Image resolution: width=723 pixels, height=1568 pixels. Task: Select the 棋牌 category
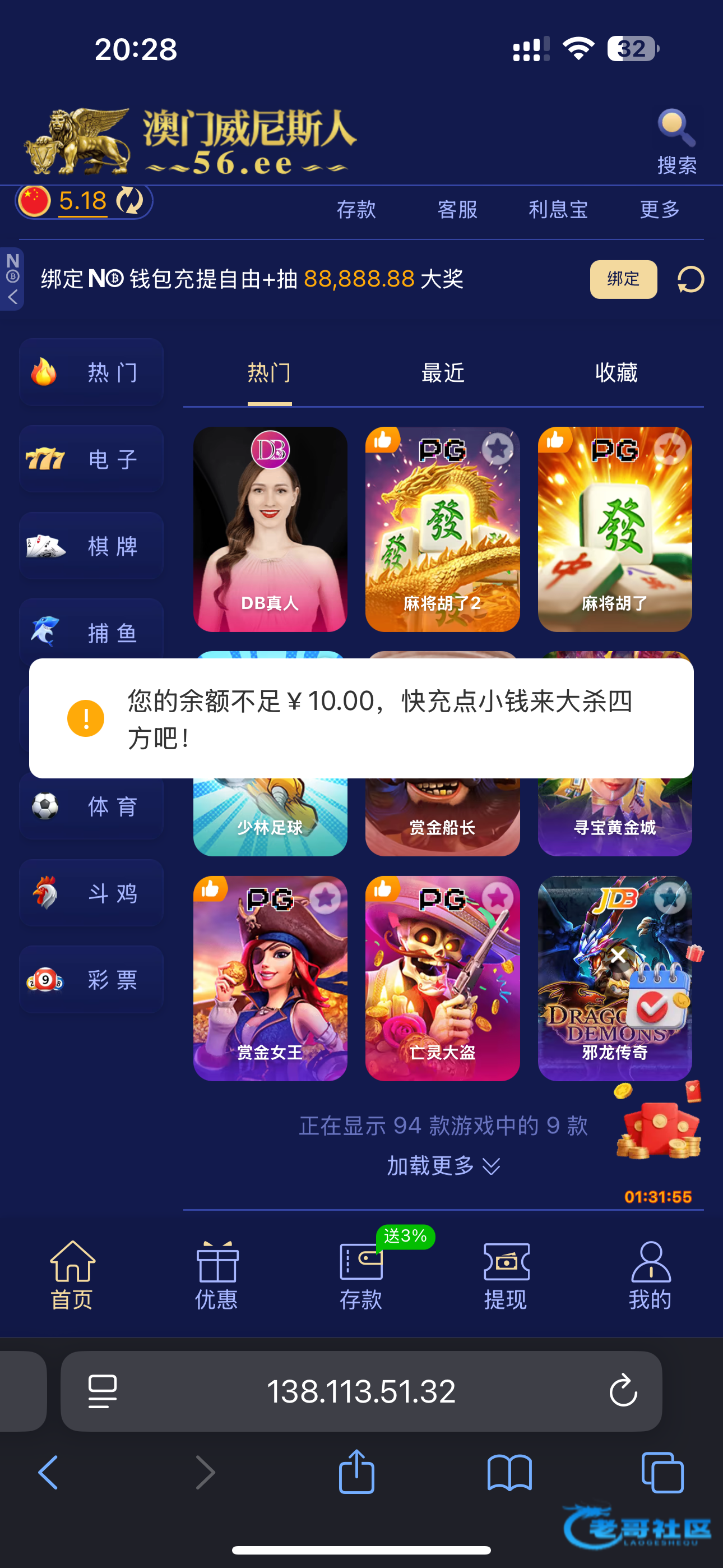91,546
